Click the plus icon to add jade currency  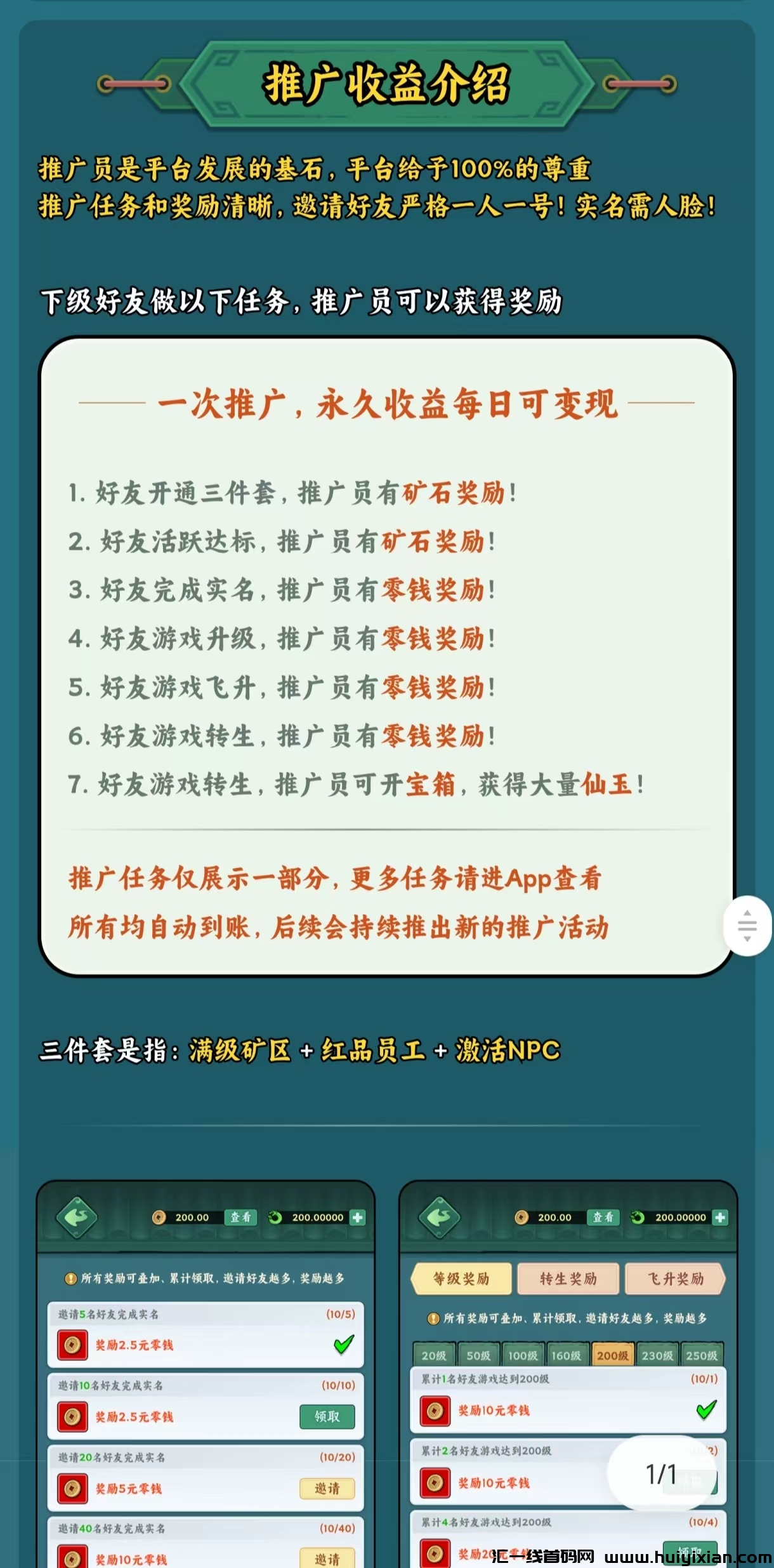tap(358, 1216)
